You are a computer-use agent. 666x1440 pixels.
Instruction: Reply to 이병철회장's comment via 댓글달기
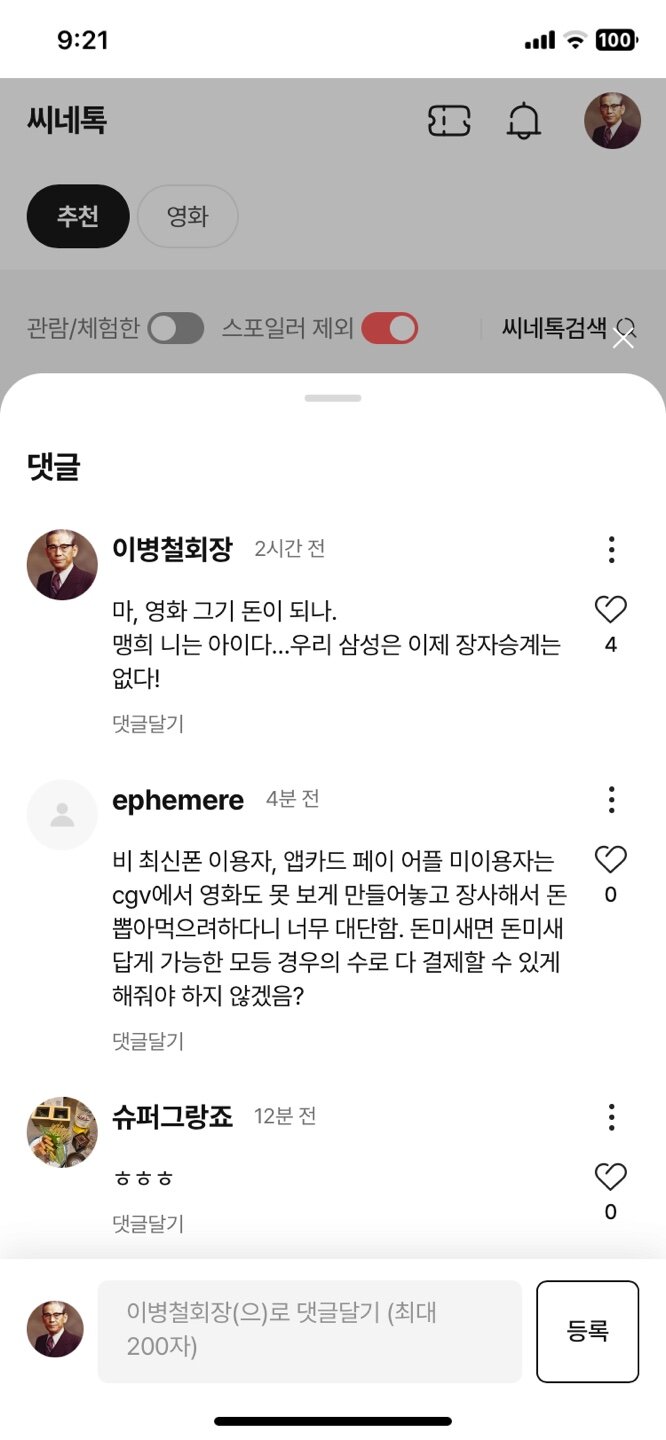(x=148, y=724)
